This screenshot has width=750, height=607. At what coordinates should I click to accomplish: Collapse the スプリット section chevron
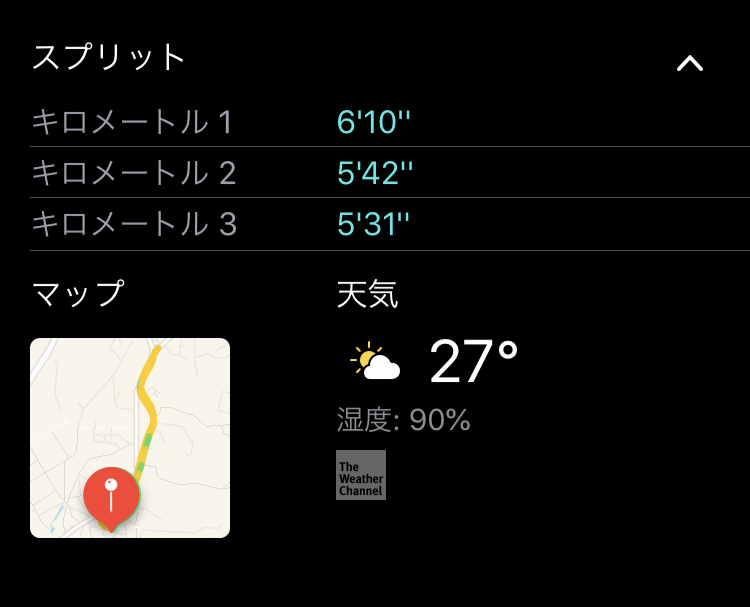coord(690,64)
